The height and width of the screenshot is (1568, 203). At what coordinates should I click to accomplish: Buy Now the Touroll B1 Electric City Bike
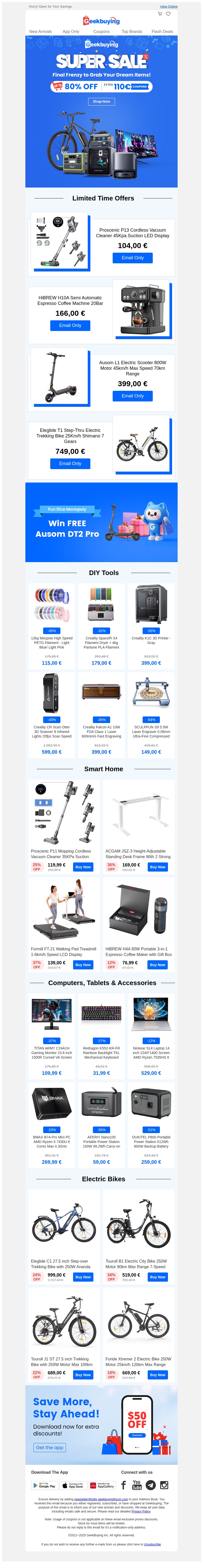coord(157,1277)
